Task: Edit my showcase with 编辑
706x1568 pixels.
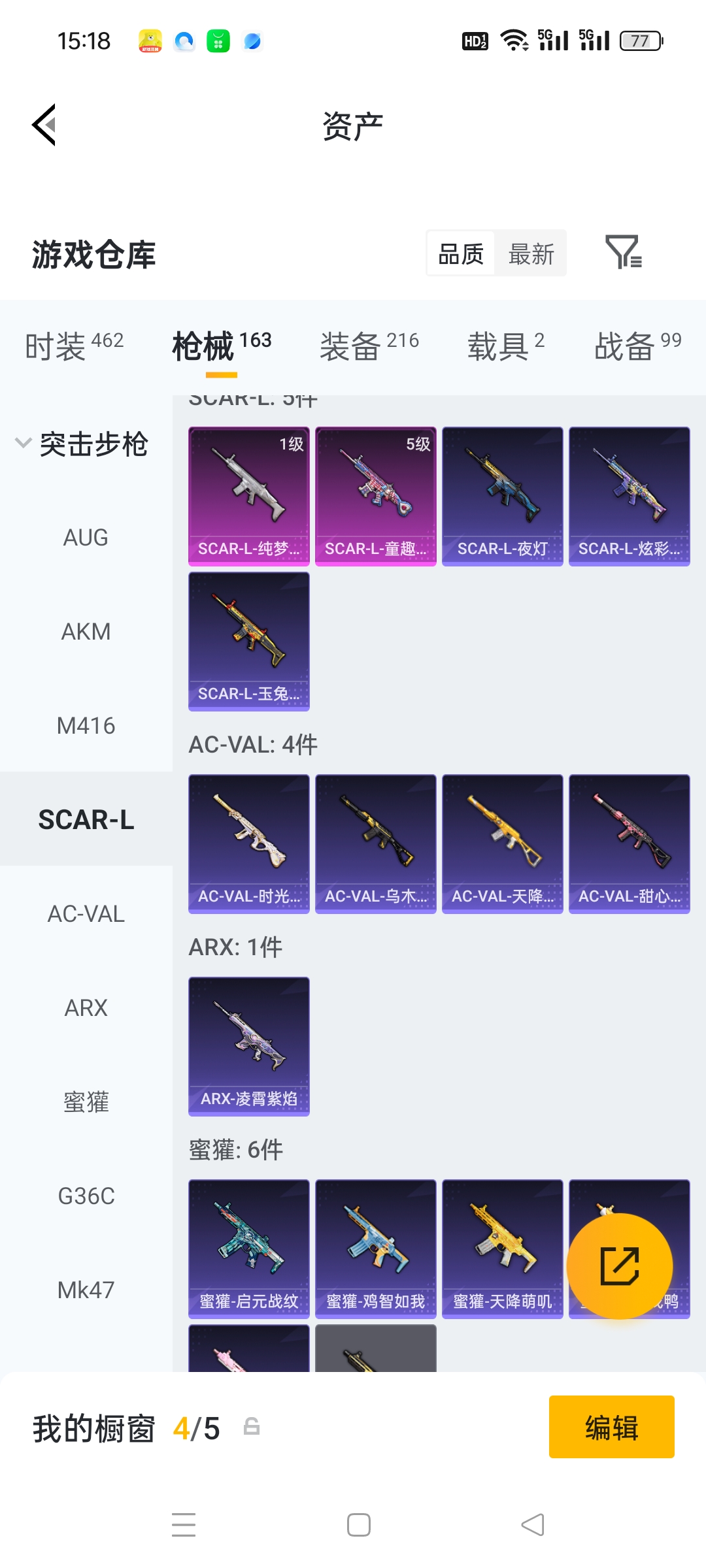Action: pos(611,1427)
